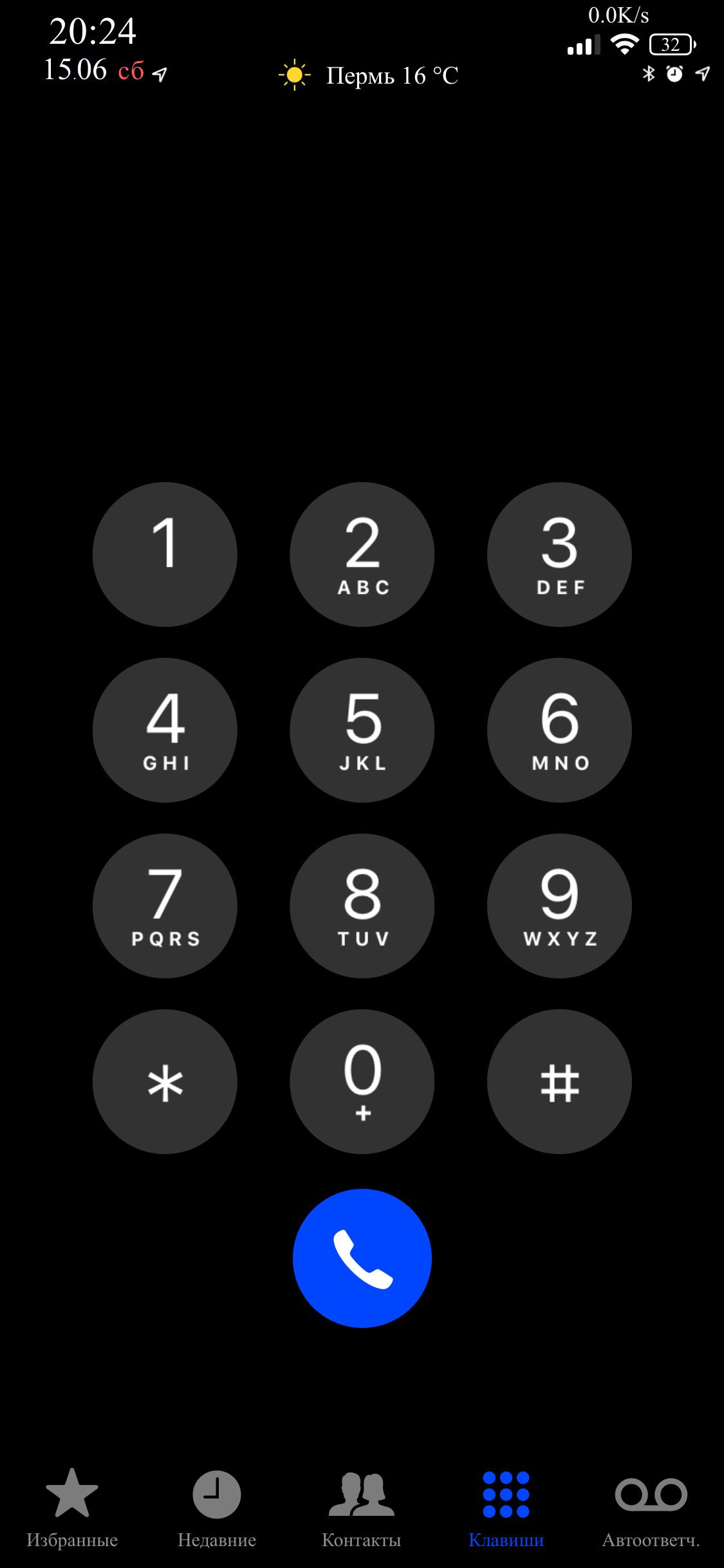Screen dimensions: 724x1568
Task: Switch to the Недавние tab
Action: point(217,1507)
